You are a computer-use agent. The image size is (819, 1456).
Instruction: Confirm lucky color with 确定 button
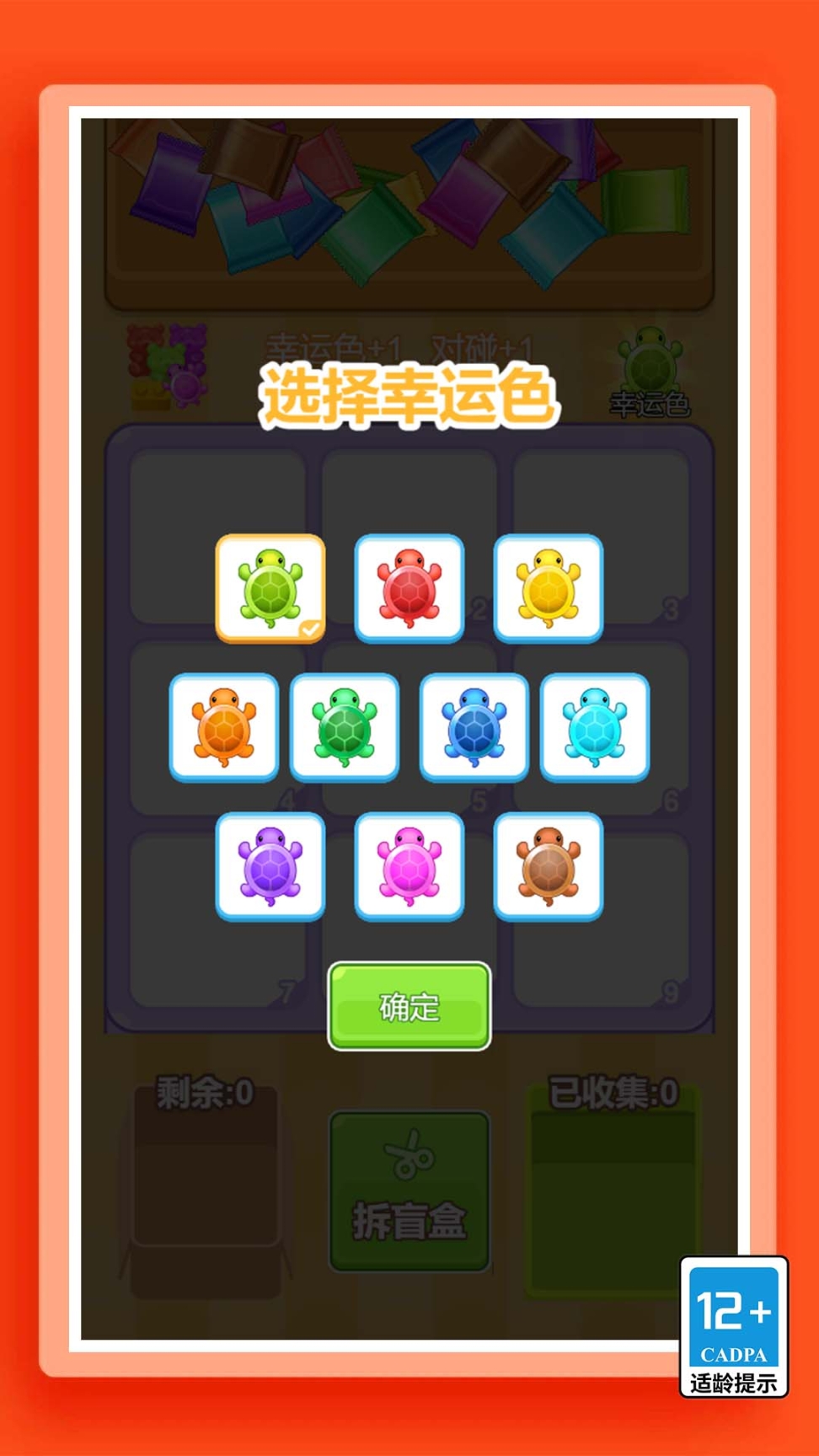(x=409, y=1006)
